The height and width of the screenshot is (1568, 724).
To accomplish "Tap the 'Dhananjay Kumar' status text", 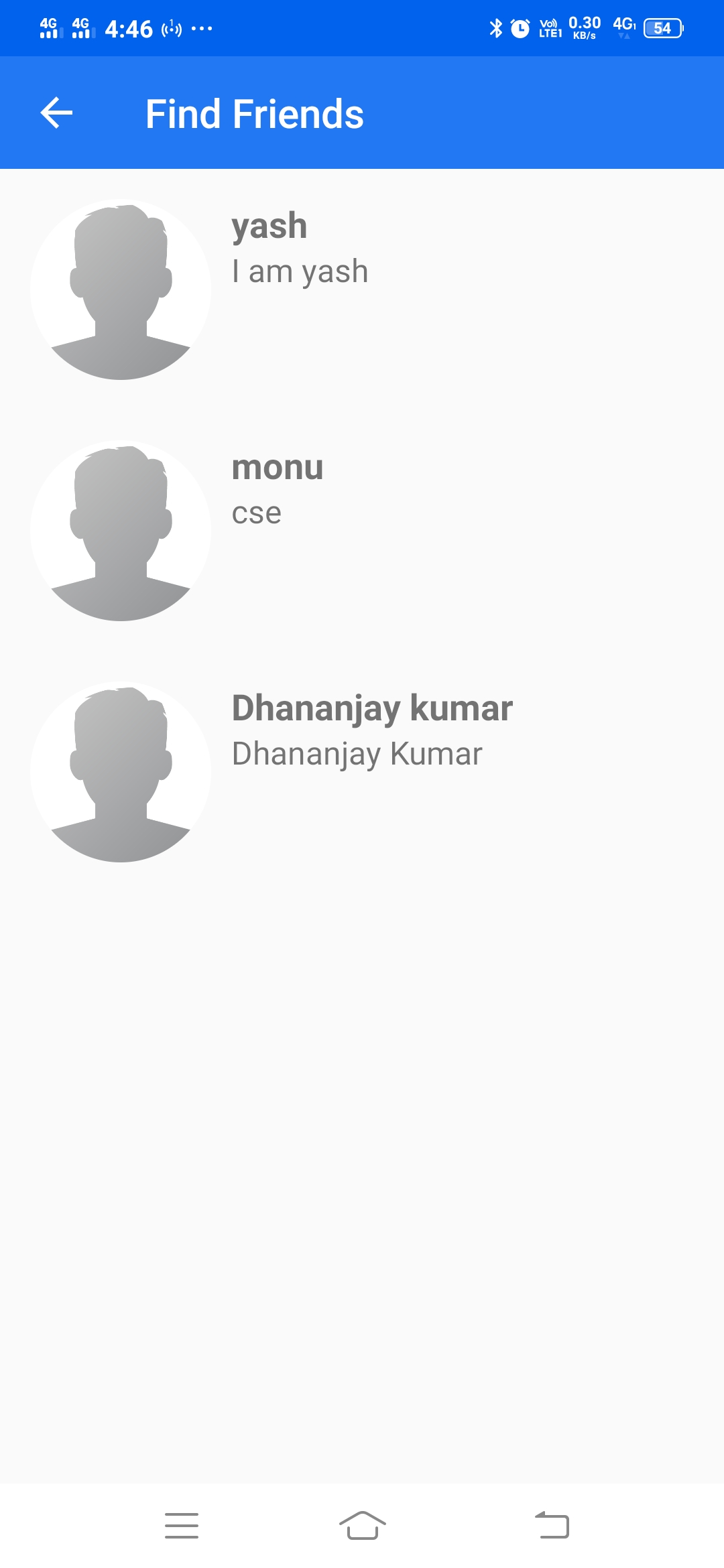I will click(x=357, y=753).
